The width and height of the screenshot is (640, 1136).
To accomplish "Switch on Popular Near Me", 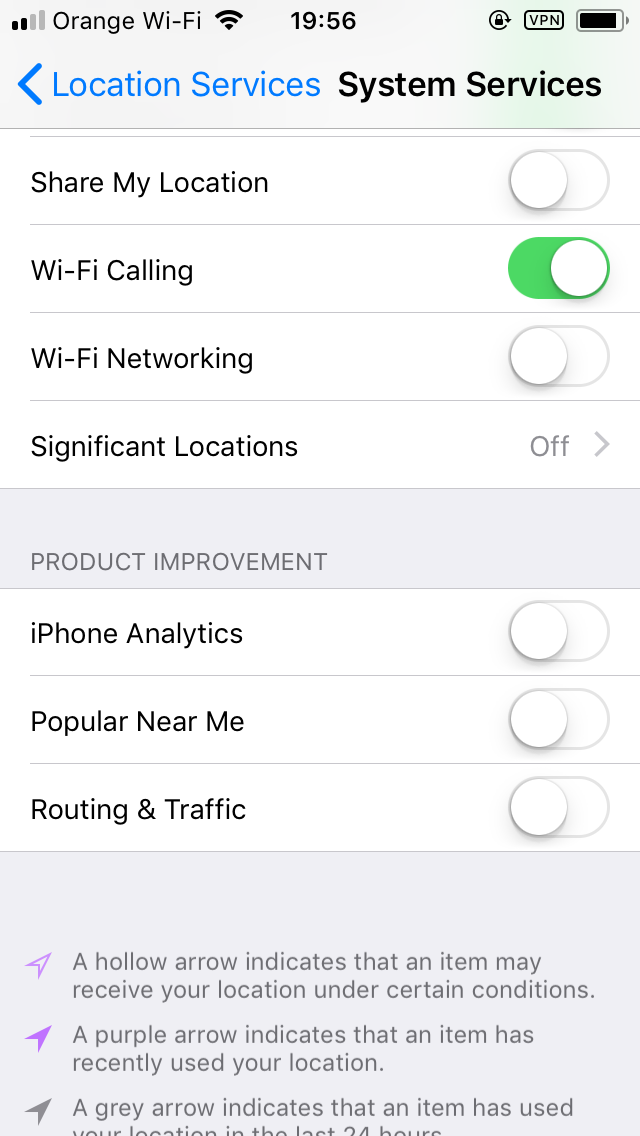I will tap(559, 720).
